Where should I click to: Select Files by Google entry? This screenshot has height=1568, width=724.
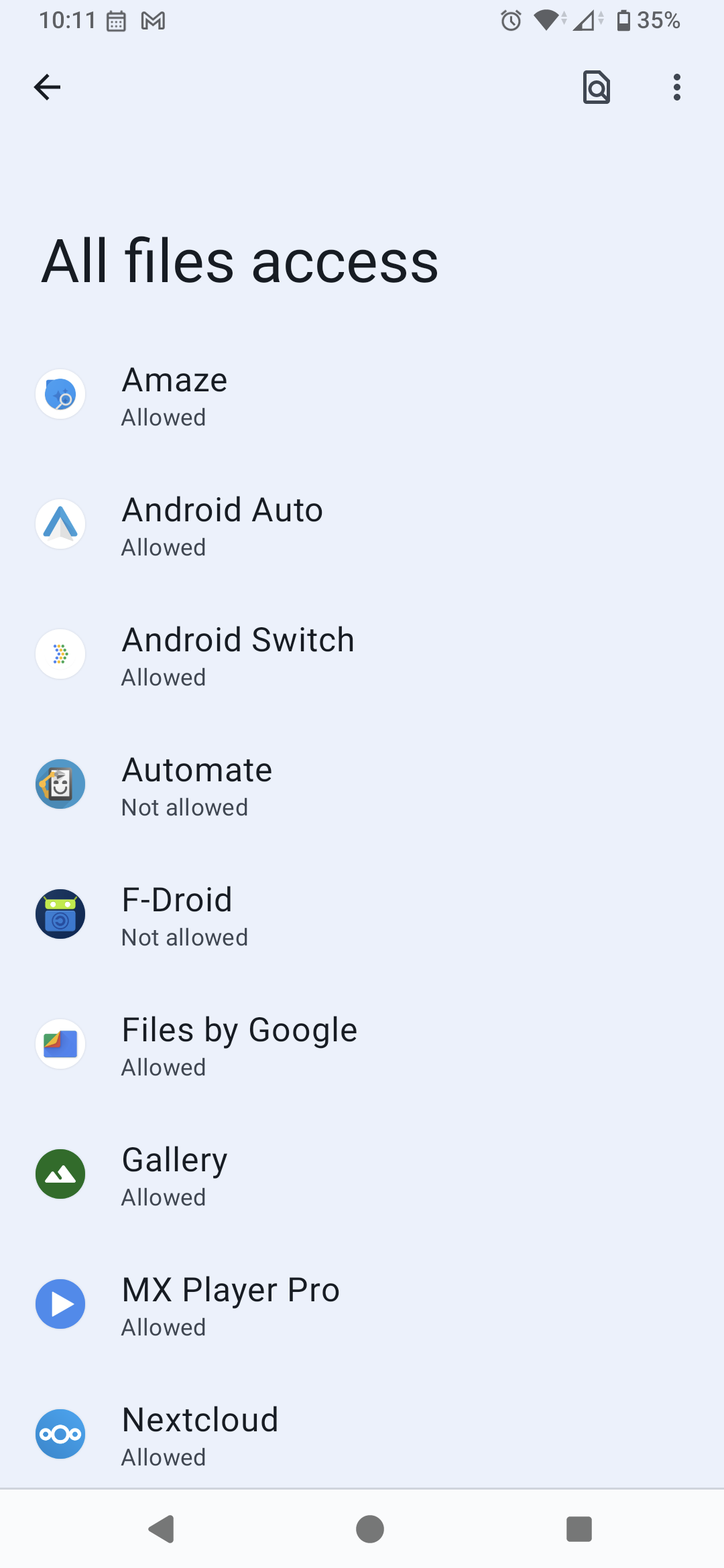point(362,1046)
